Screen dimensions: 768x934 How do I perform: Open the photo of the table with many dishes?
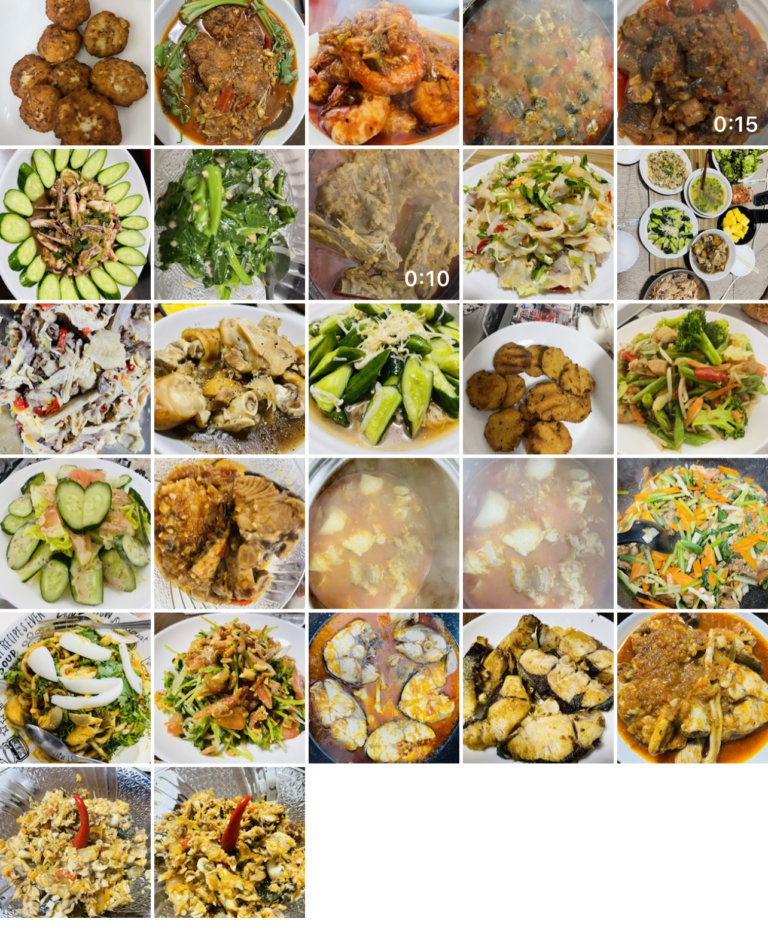click(691, 225)
